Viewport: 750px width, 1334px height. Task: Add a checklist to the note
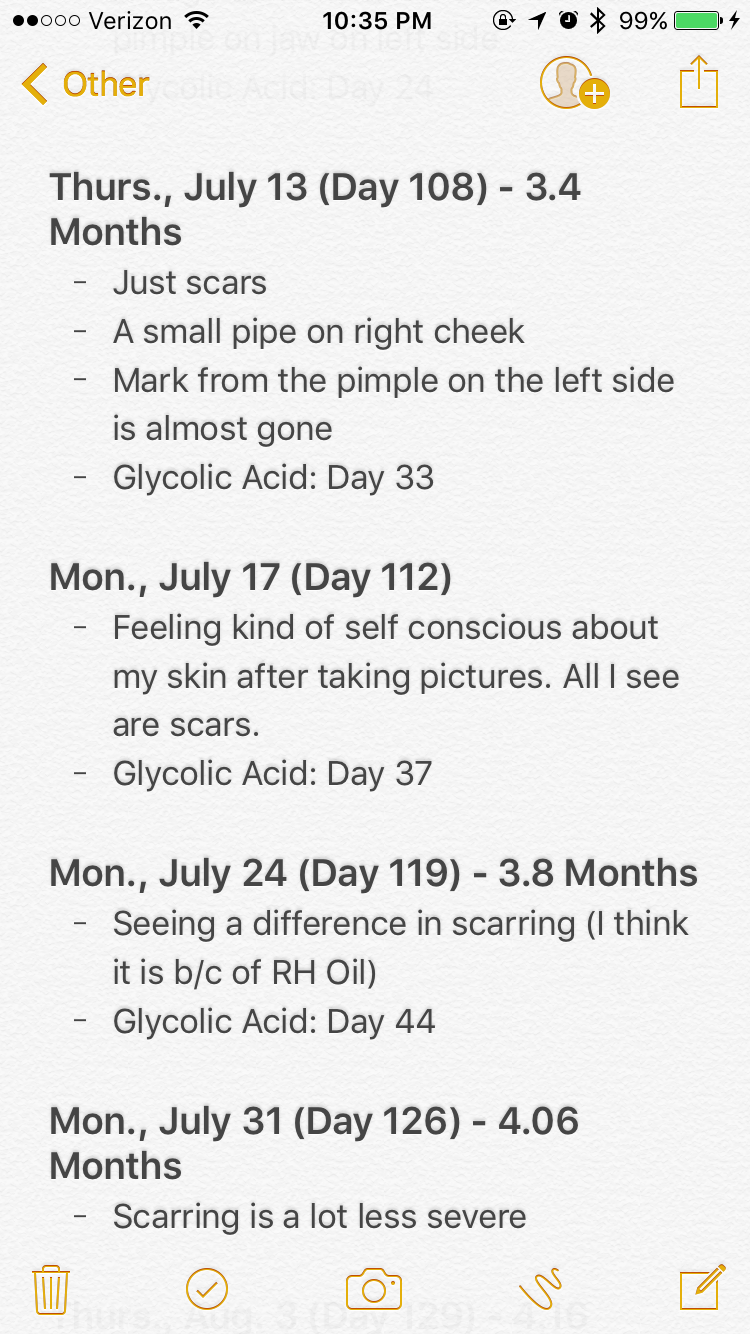pyautogui.click(x=207, y=1289)
